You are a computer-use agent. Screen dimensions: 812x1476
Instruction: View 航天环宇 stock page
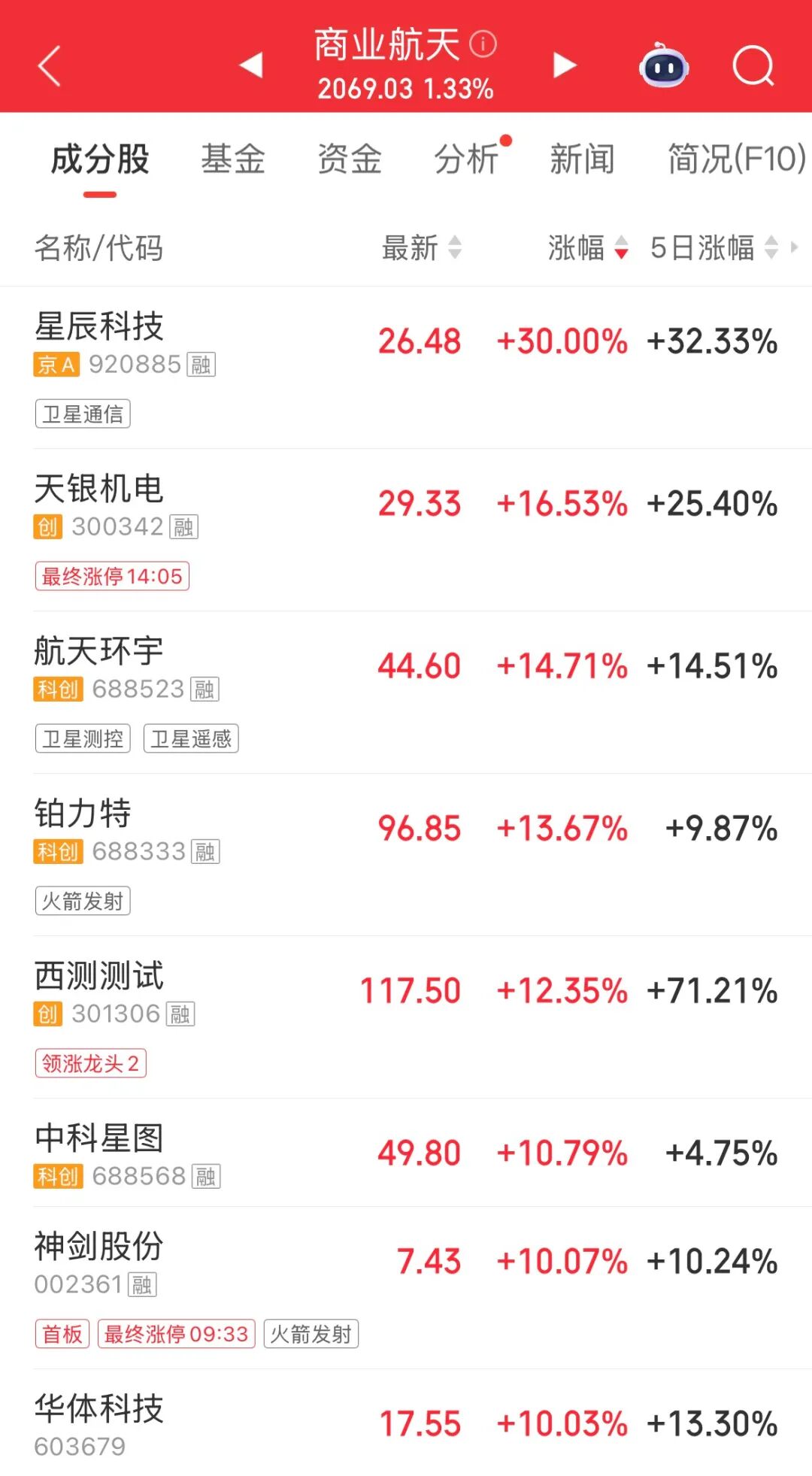click(99, 651)
